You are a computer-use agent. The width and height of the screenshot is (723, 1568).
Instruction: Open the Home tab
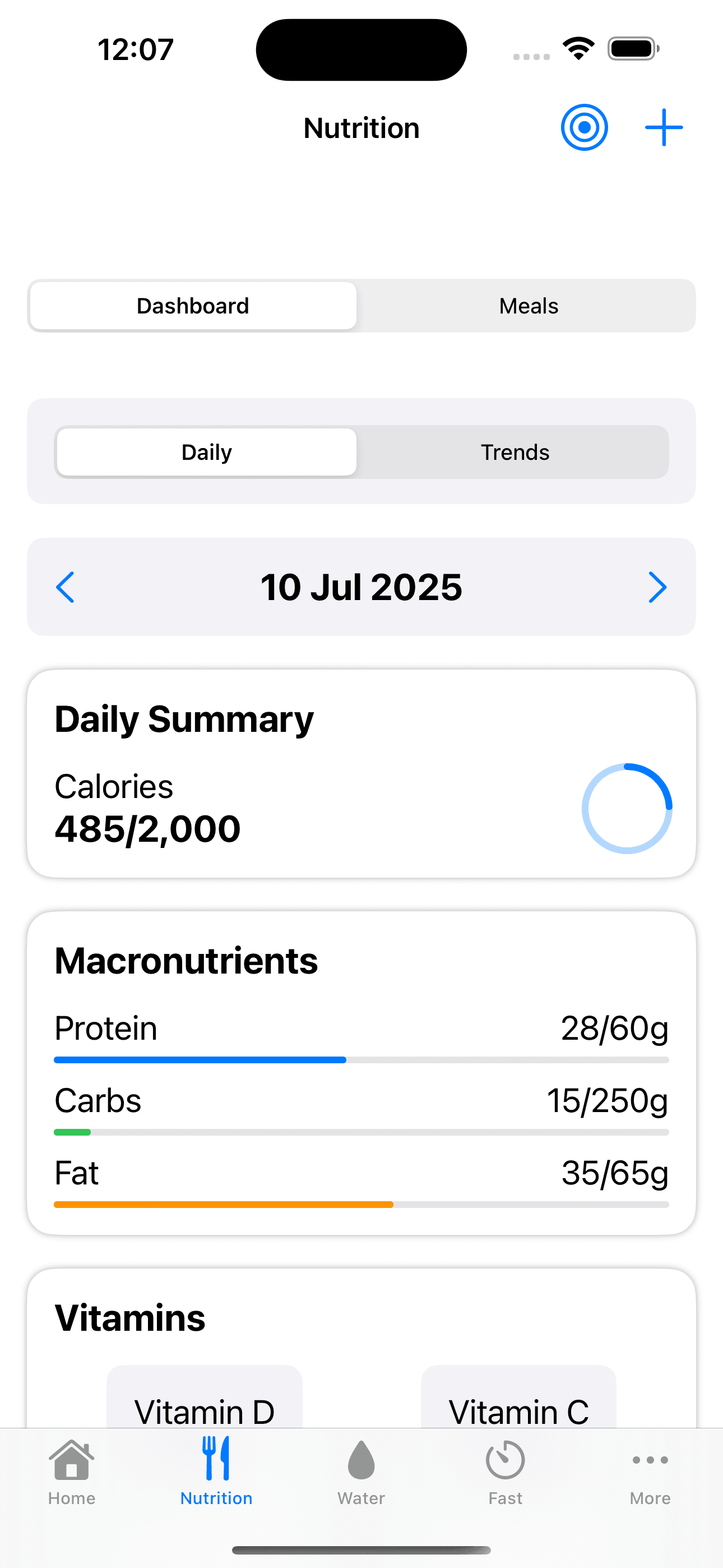pyautogui.click(x=72, y=1470)
